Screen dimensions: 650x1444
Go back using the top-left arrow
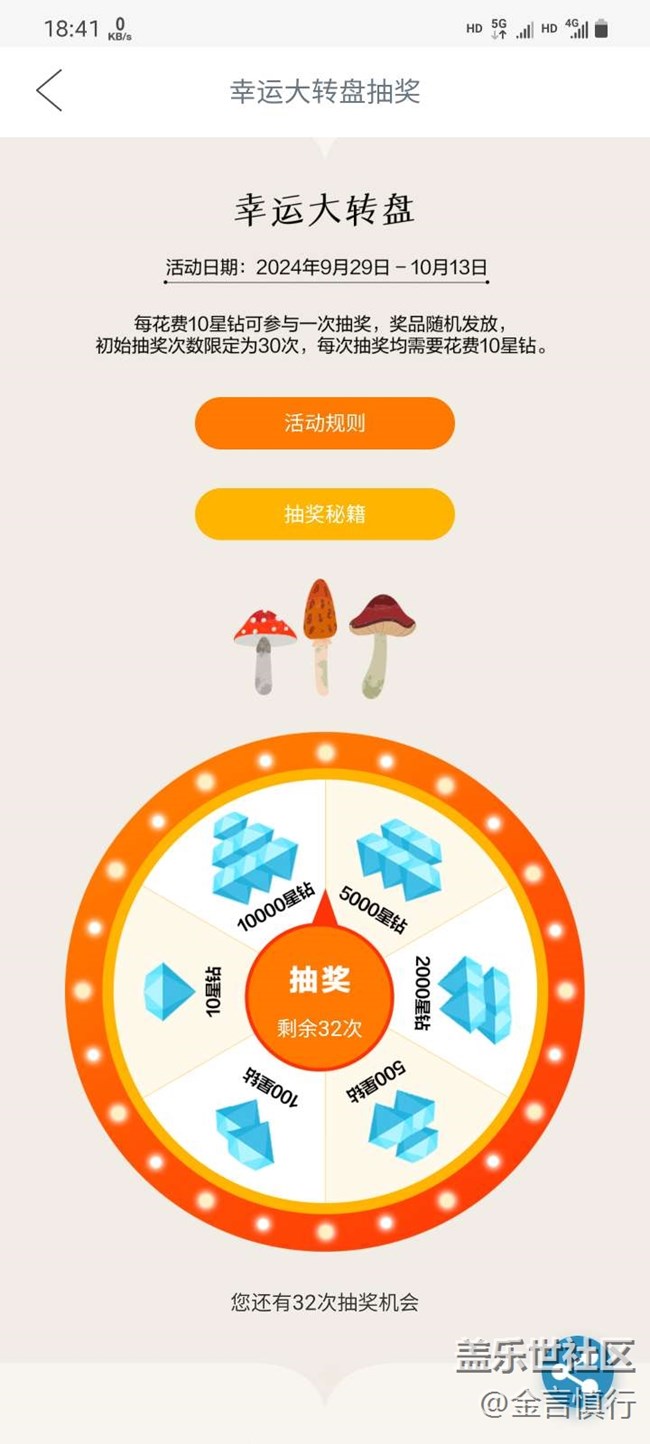coord(49,91)
